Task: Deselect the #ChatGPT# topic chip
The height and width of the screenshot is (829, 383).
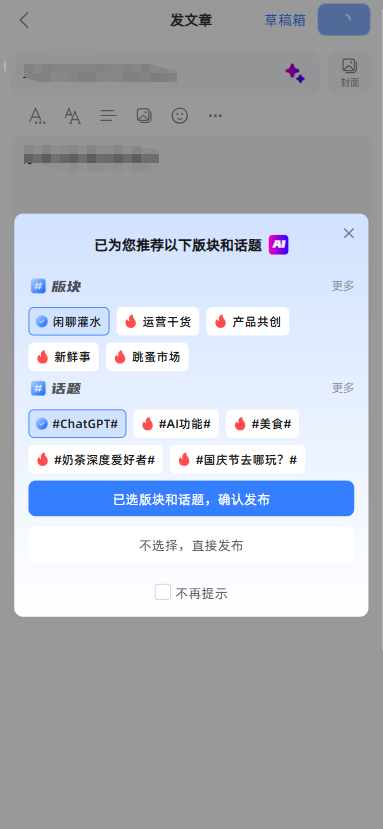Action: 77,423
